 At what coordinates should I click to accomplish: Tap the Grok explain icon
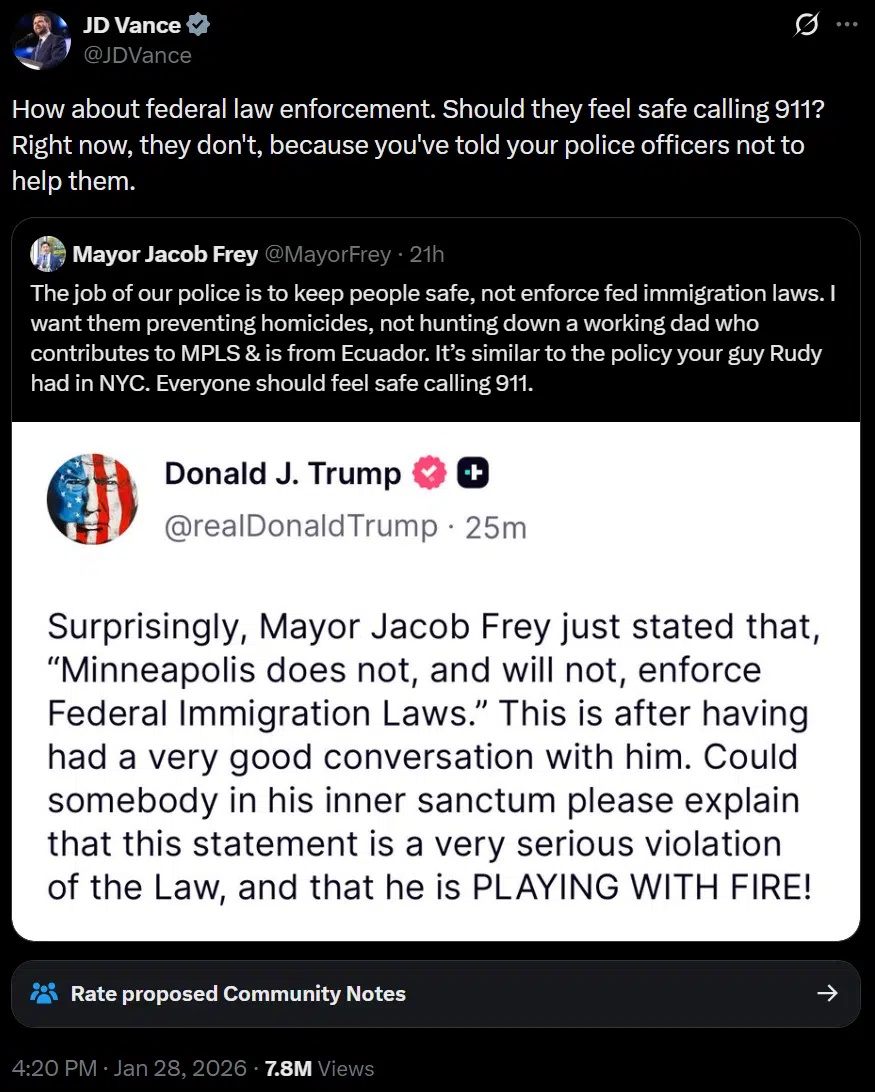806,26
